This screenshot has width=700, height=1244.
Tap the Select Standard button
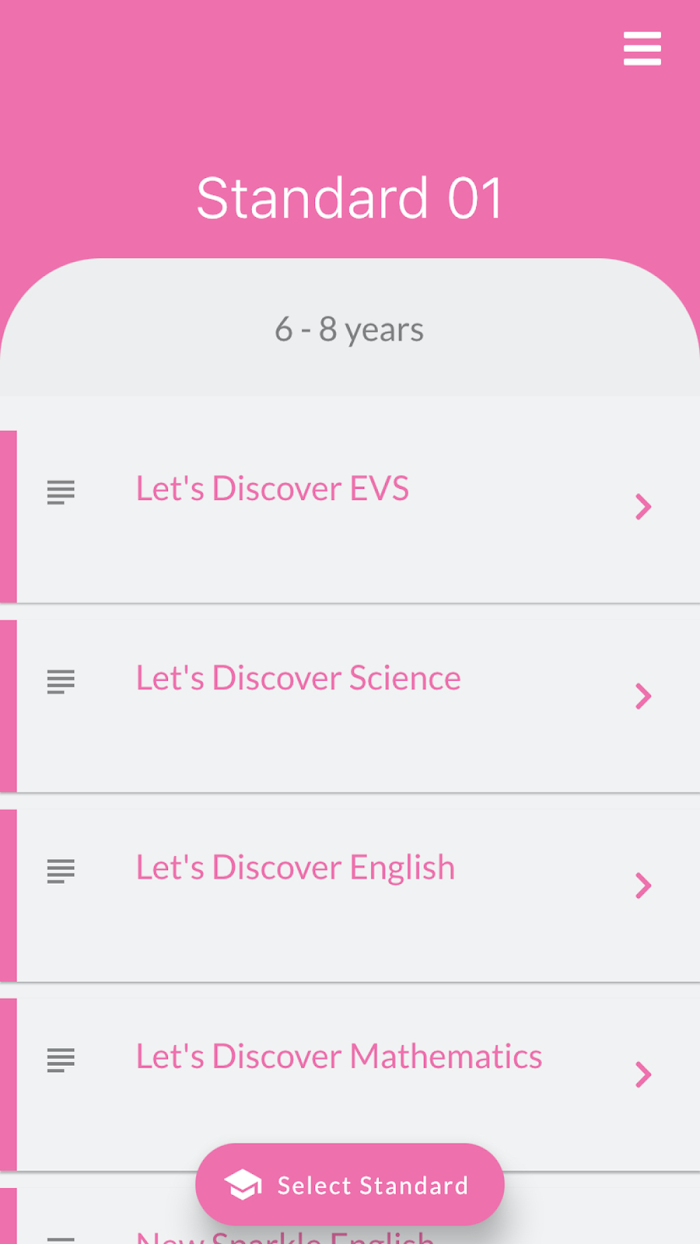click(x=350, y=1185)
